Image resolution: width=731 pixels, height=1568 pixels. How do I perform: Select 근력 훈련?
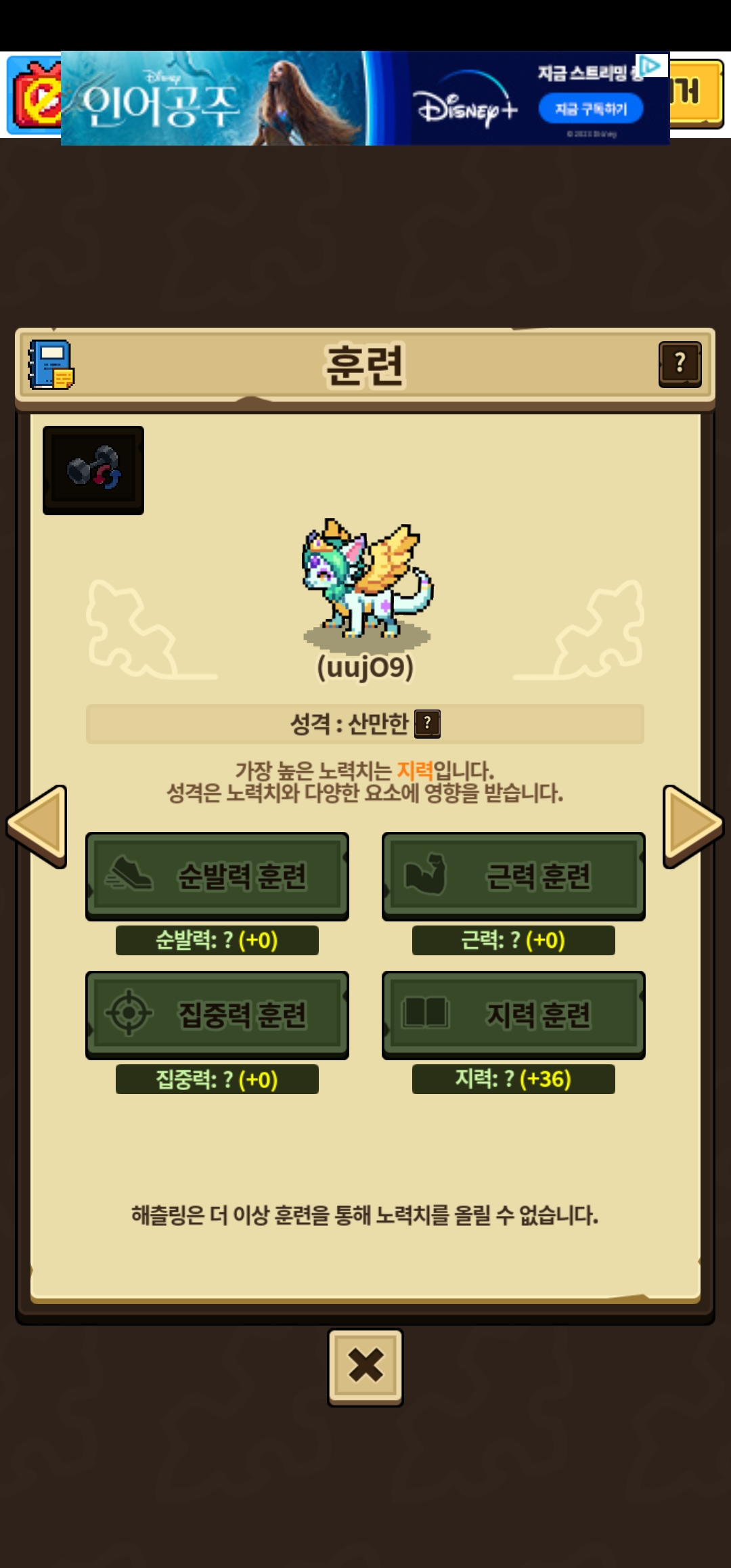[513, 876]
